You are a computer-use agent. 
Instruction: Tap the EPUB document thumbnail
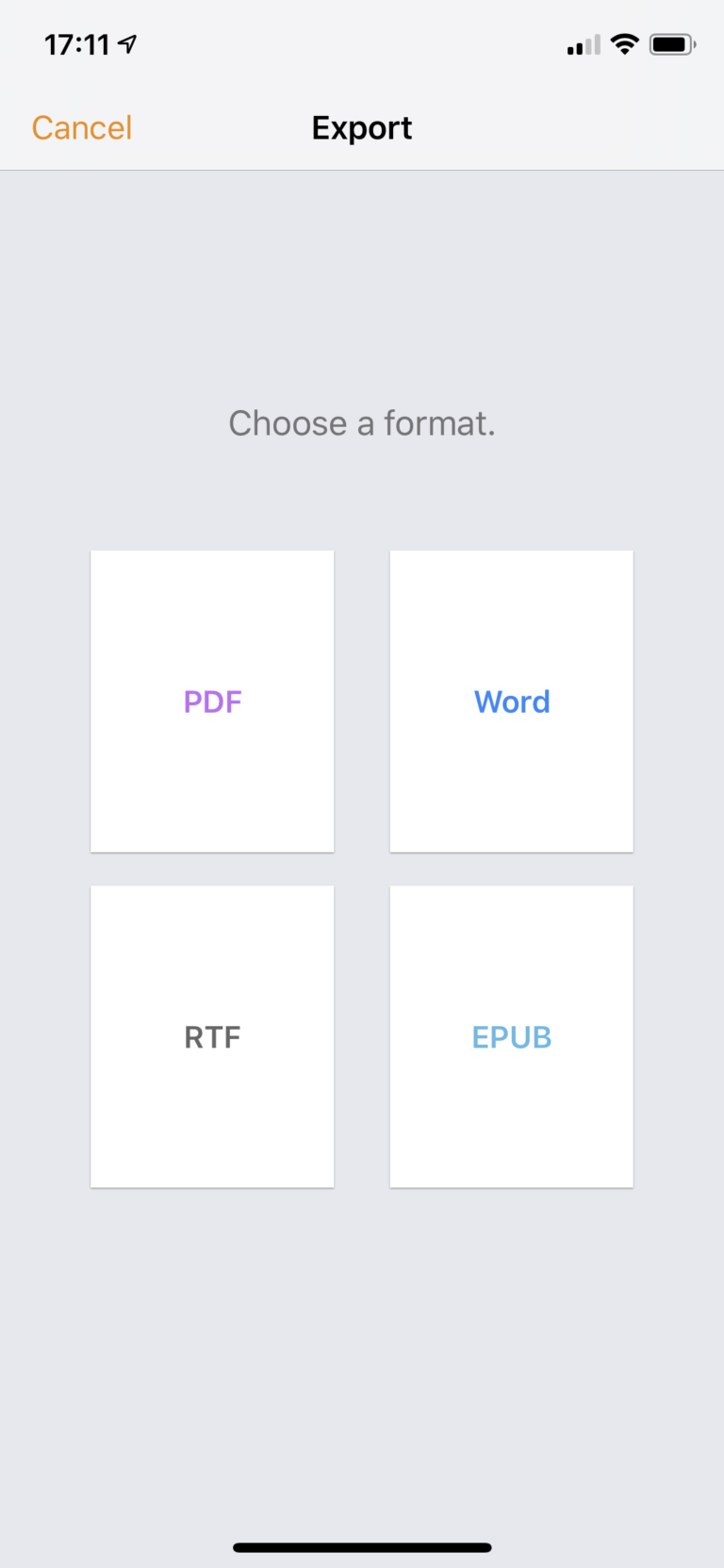(511, 1035)
